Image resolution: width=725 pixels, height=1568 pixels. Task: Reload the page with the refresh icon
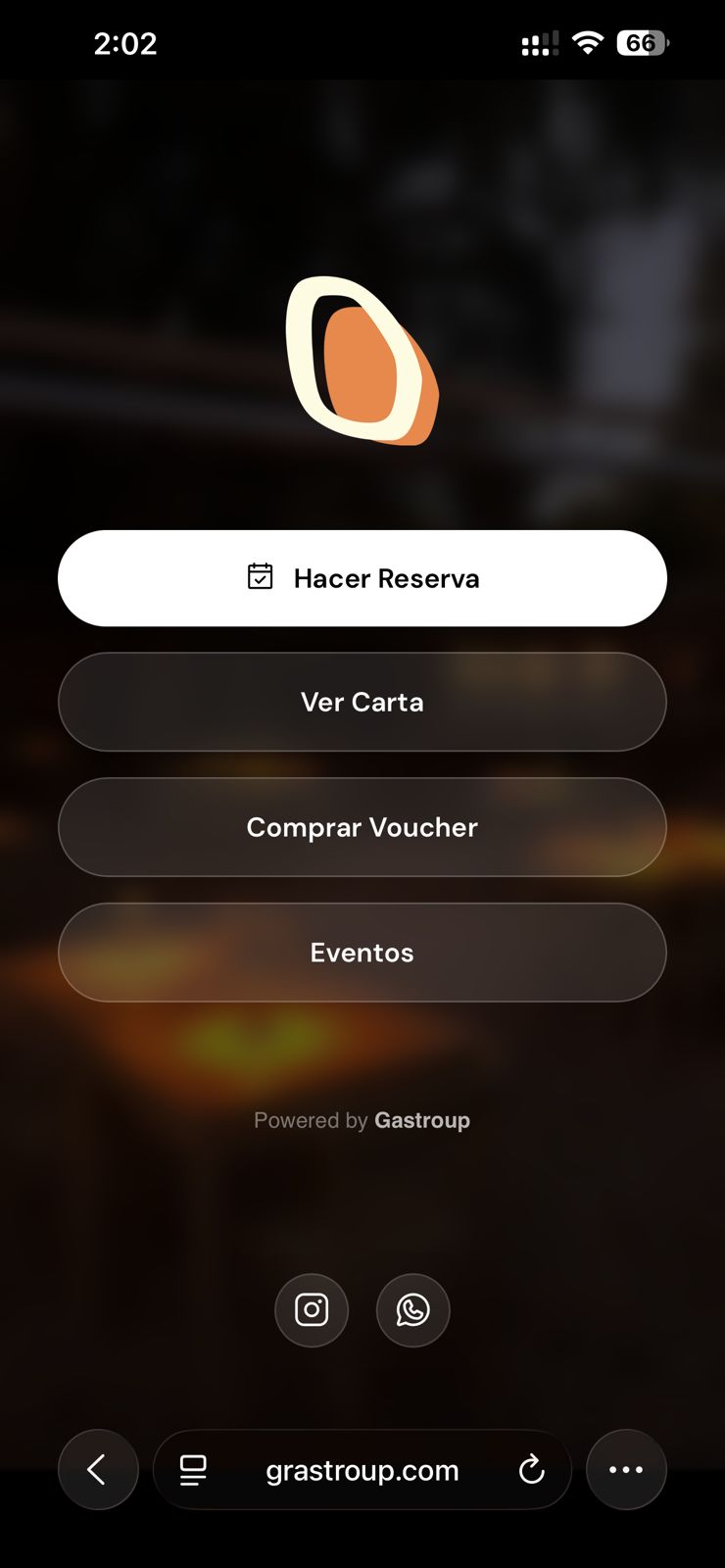(531, 1469)
